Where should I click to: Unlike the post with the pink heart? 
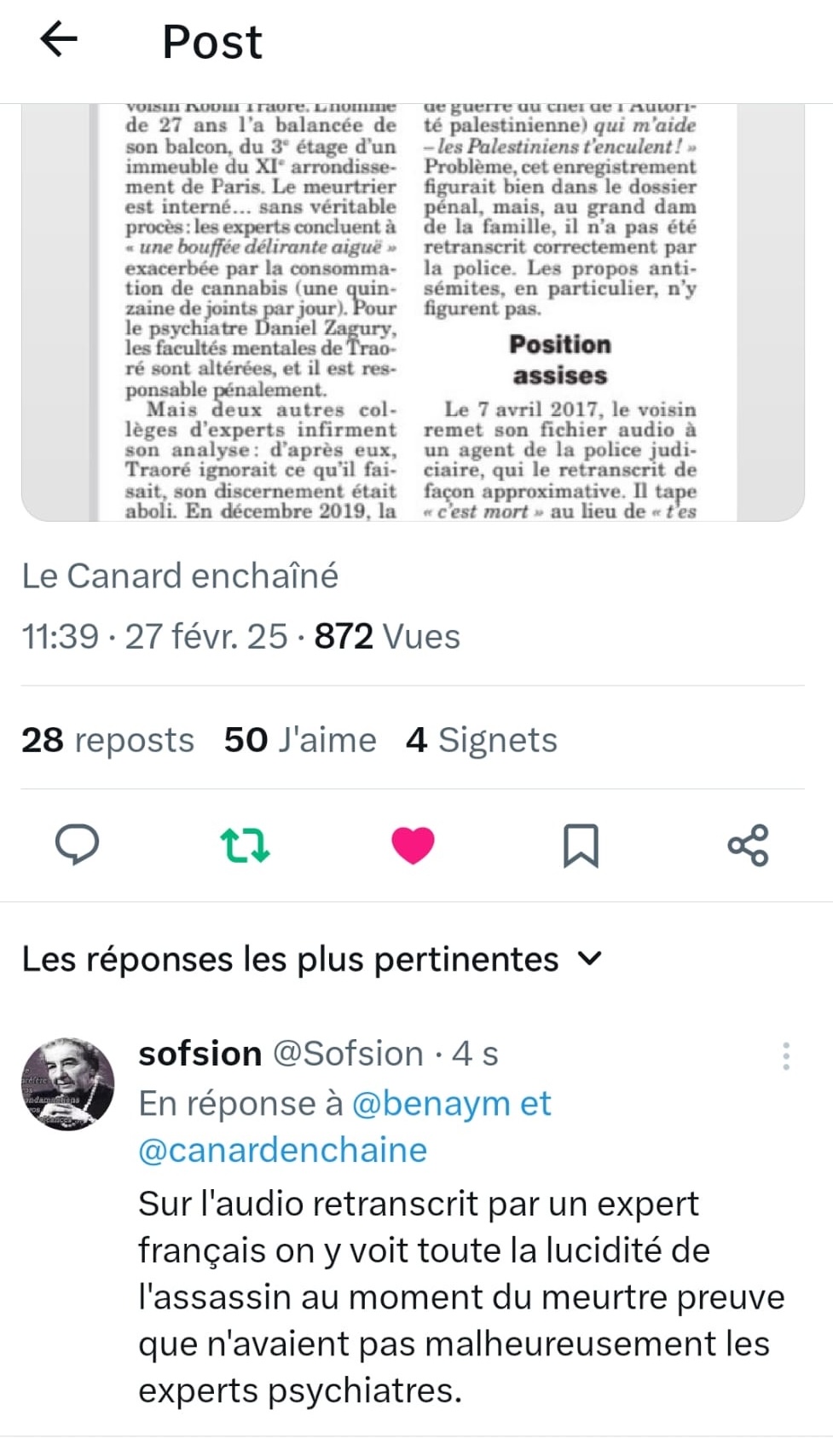click(413, 845)
